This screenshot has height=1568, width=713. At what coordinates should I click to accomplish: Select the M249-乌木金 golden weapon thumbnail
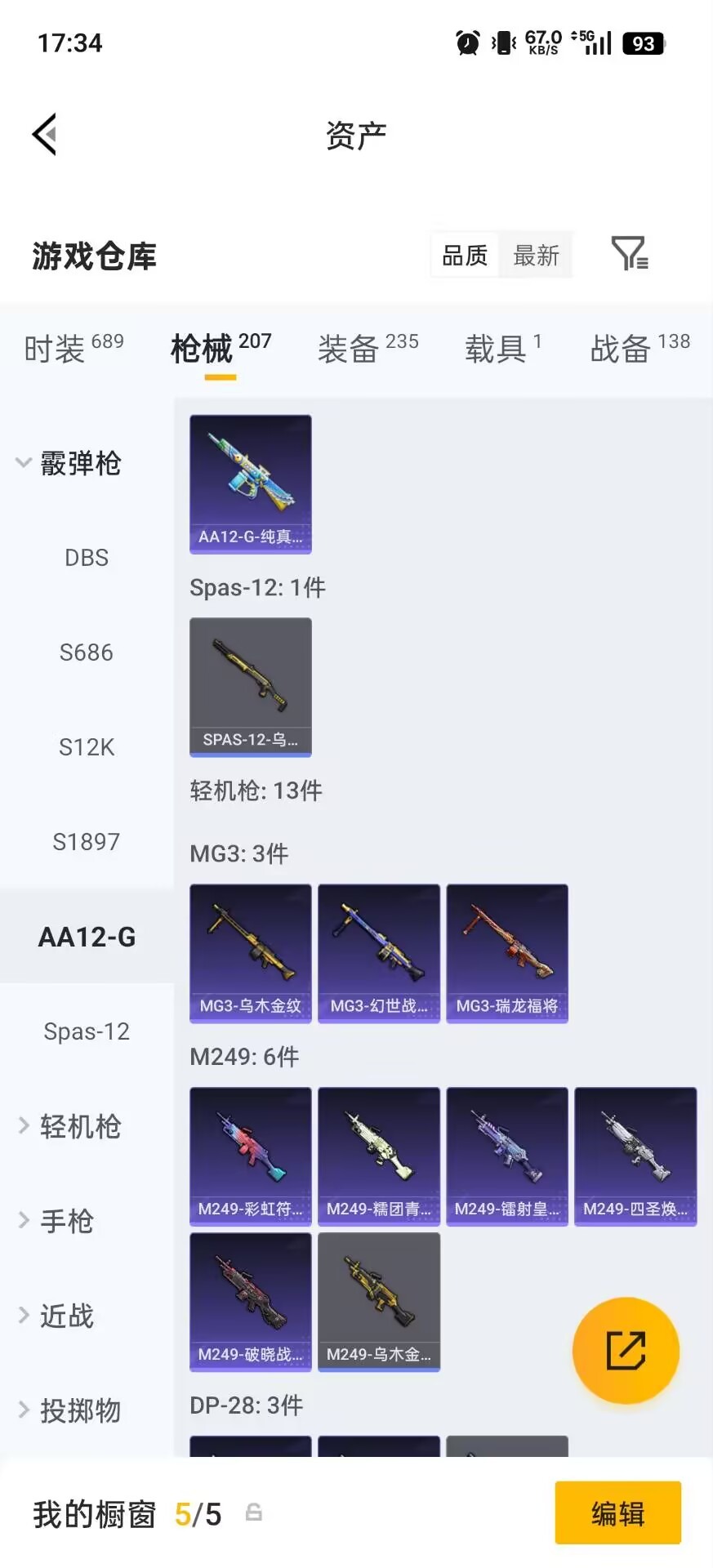tap(378, 1302)
